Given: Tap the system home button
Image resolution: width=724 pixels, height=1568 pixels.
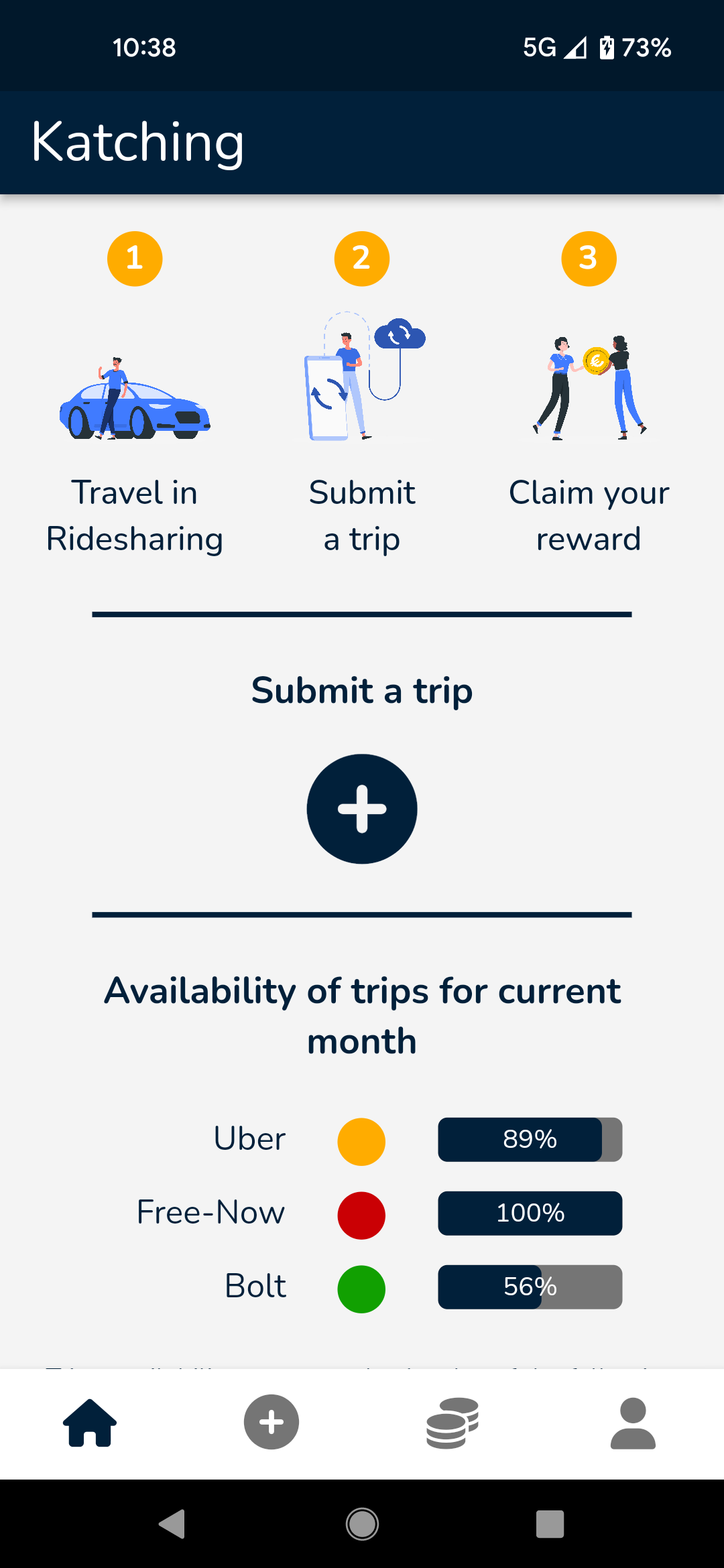Looking at the screenshot, I should (x=362, y=1524).
